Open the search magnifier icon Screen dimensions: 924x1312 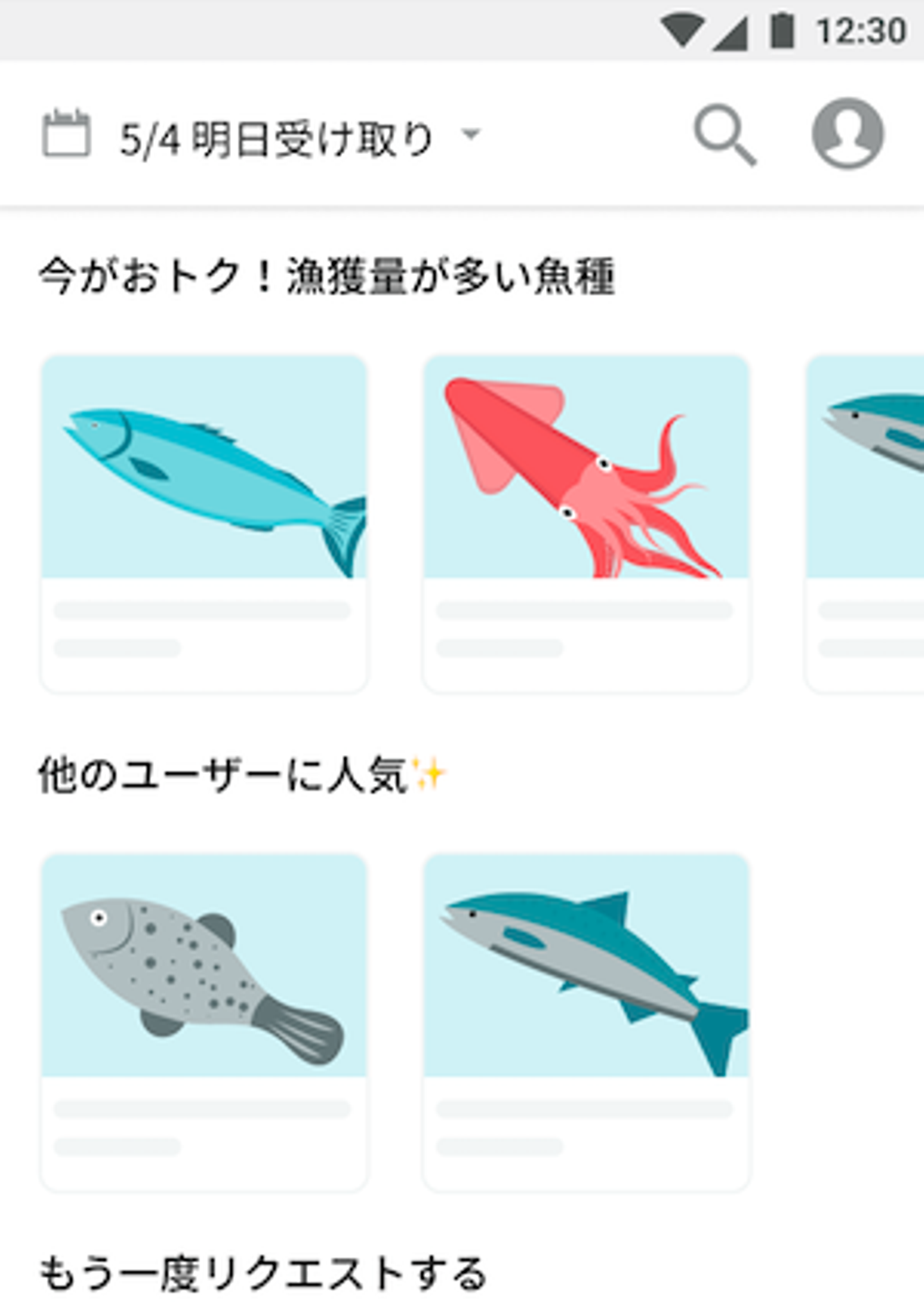[724, 135]
